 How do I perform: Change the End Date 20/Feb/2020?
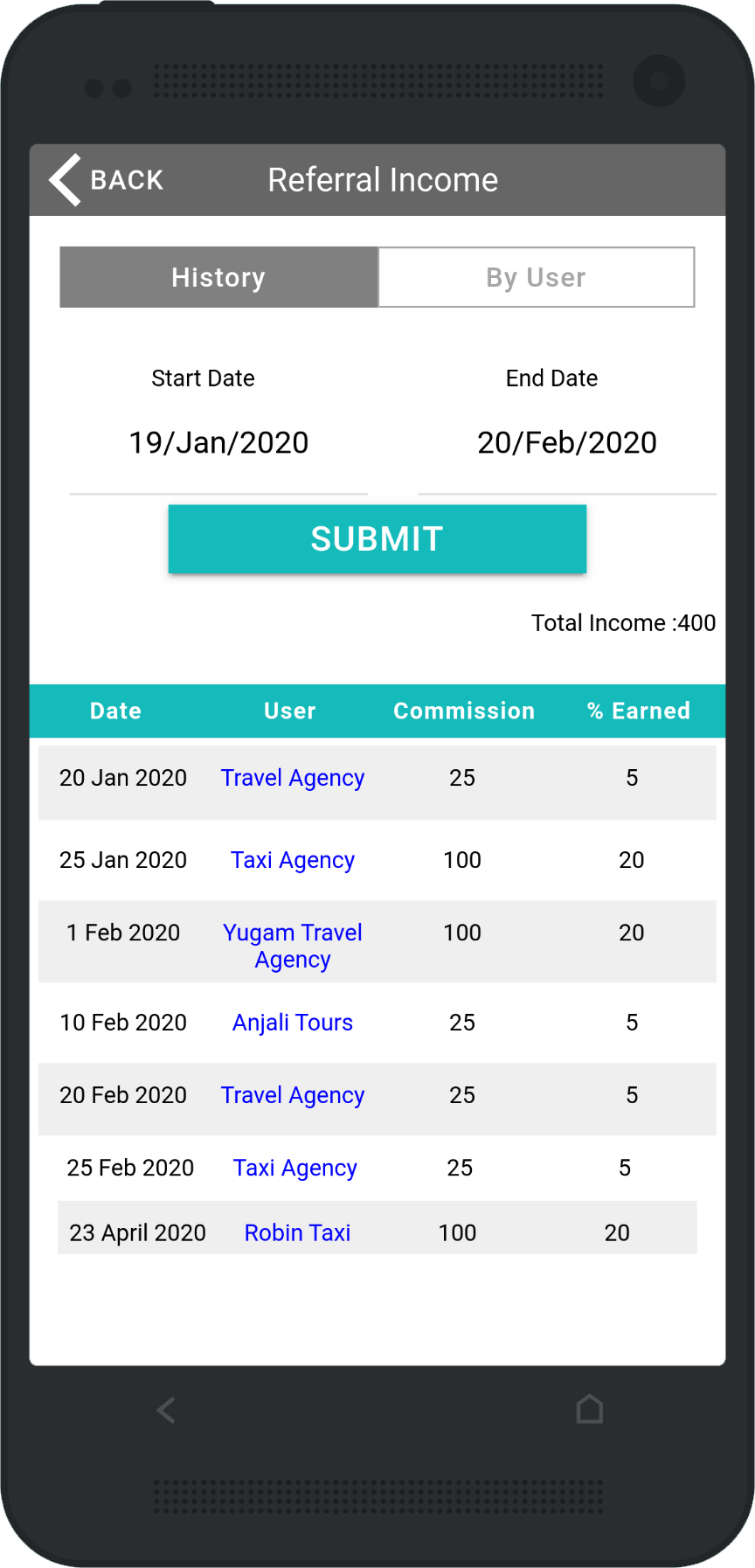coord(566,443)
